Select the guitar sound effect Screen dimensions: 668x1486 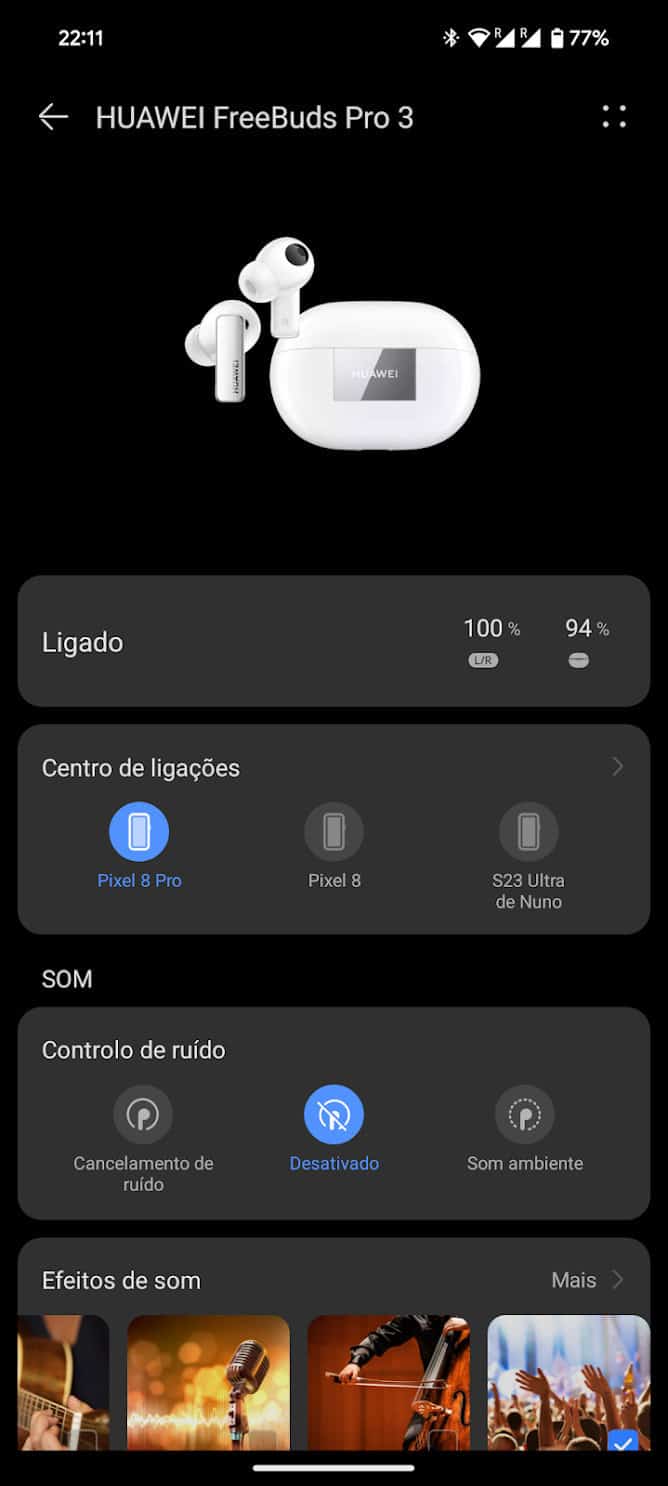[64, 1382]
